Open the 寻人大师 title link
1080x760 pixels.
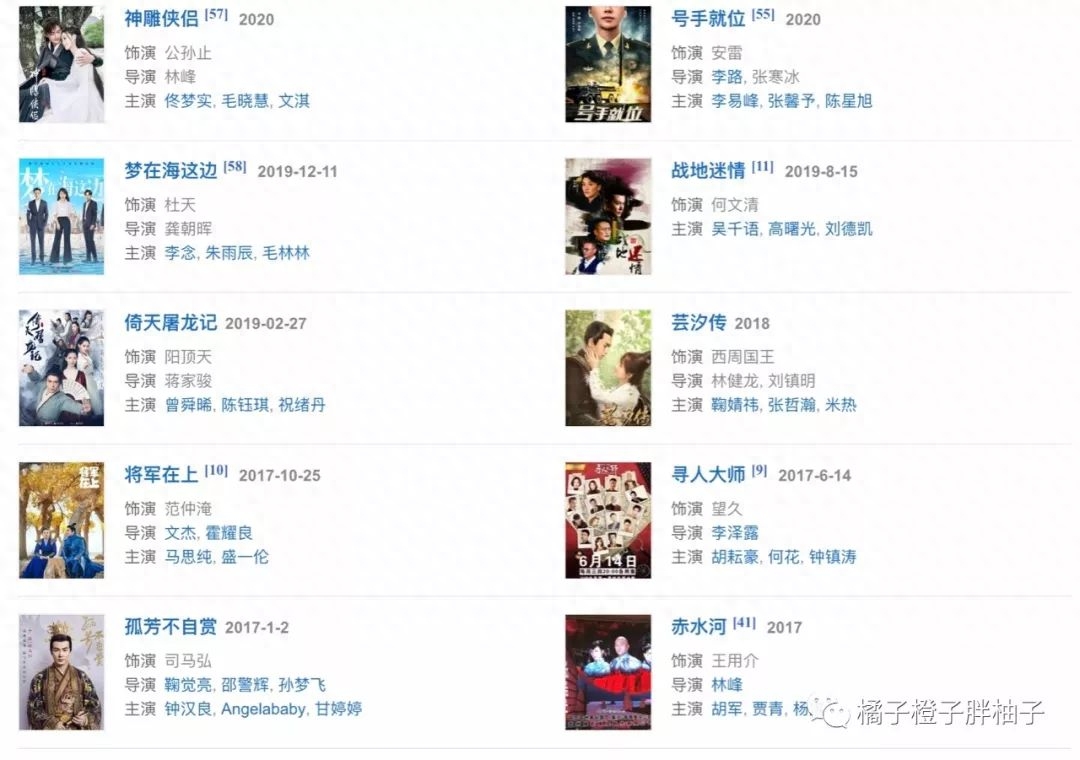[708, 475]
